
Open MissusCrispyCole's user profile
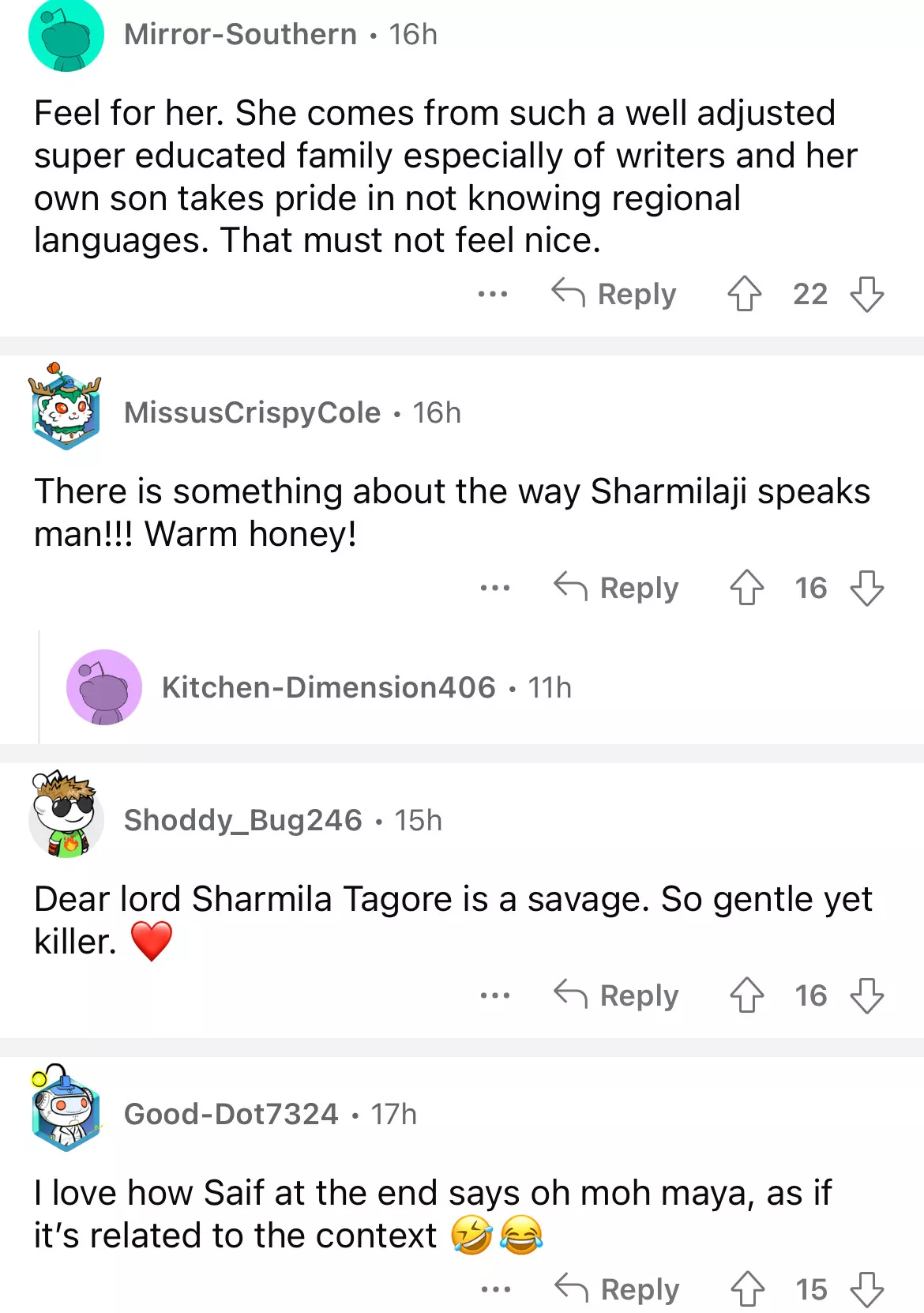(252, 412)
